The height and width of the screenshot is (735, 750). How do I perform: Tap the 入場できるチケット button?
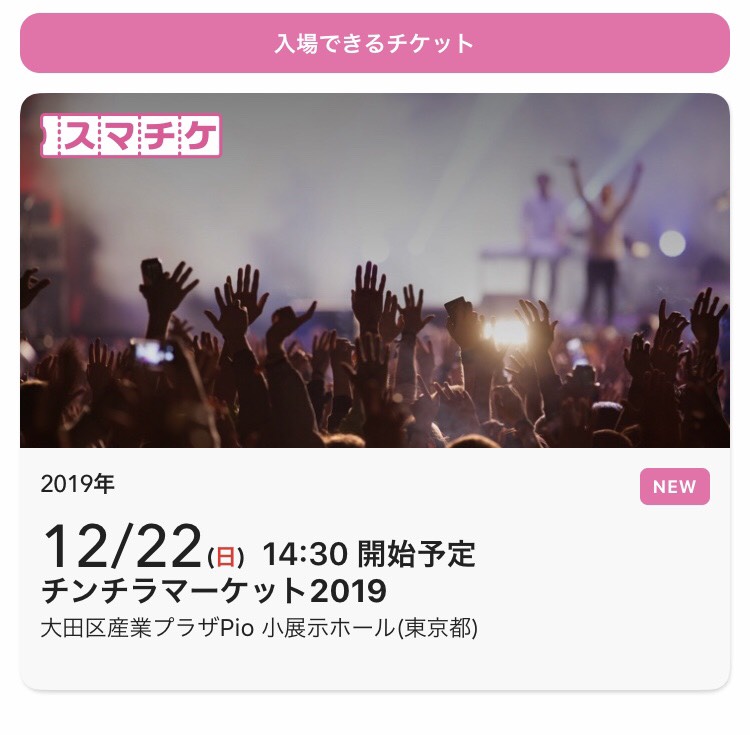tap(375, 43)
